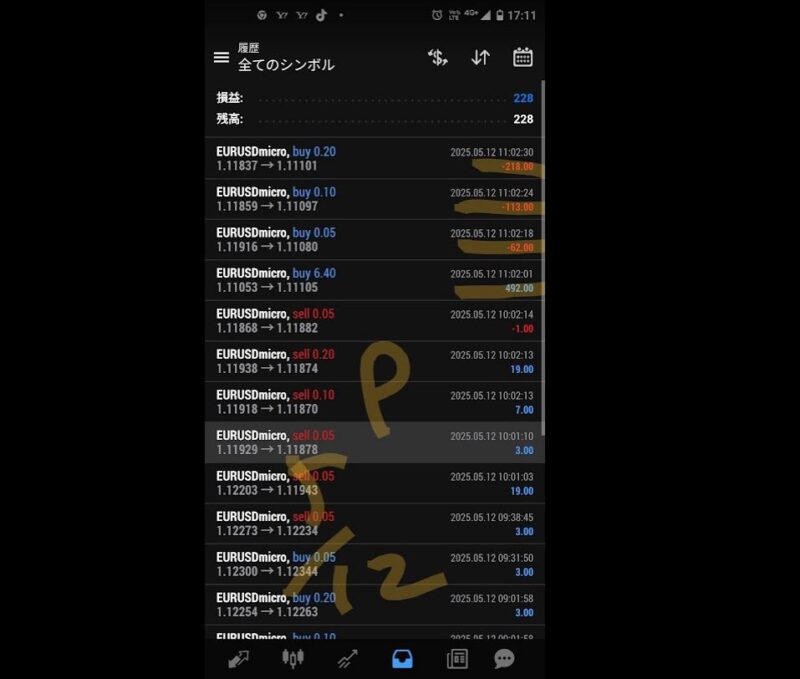Switch to the candlestick Chart tab
The width and height of the screenshot is (800, 679).
point(292,658)
